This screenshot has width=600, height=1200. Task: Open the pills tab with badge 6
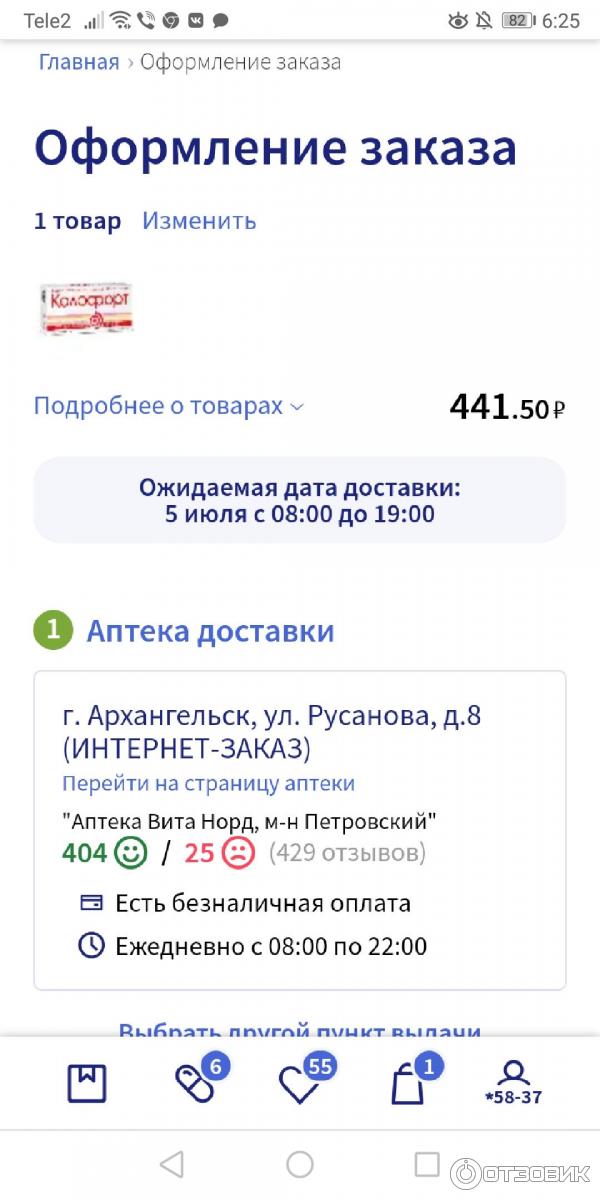point(195,1083)
